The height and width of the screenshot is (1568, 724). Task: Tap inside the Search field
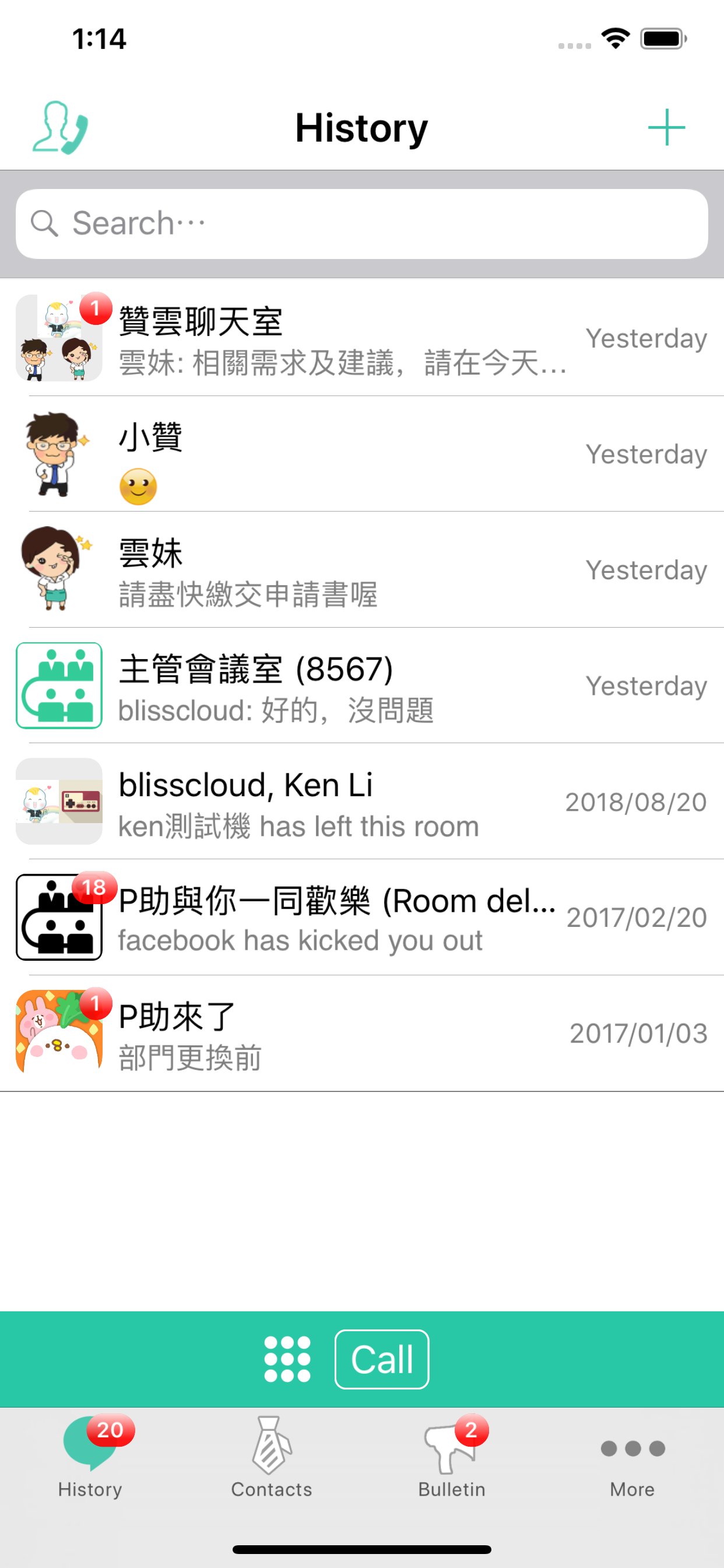pos(362,222)
